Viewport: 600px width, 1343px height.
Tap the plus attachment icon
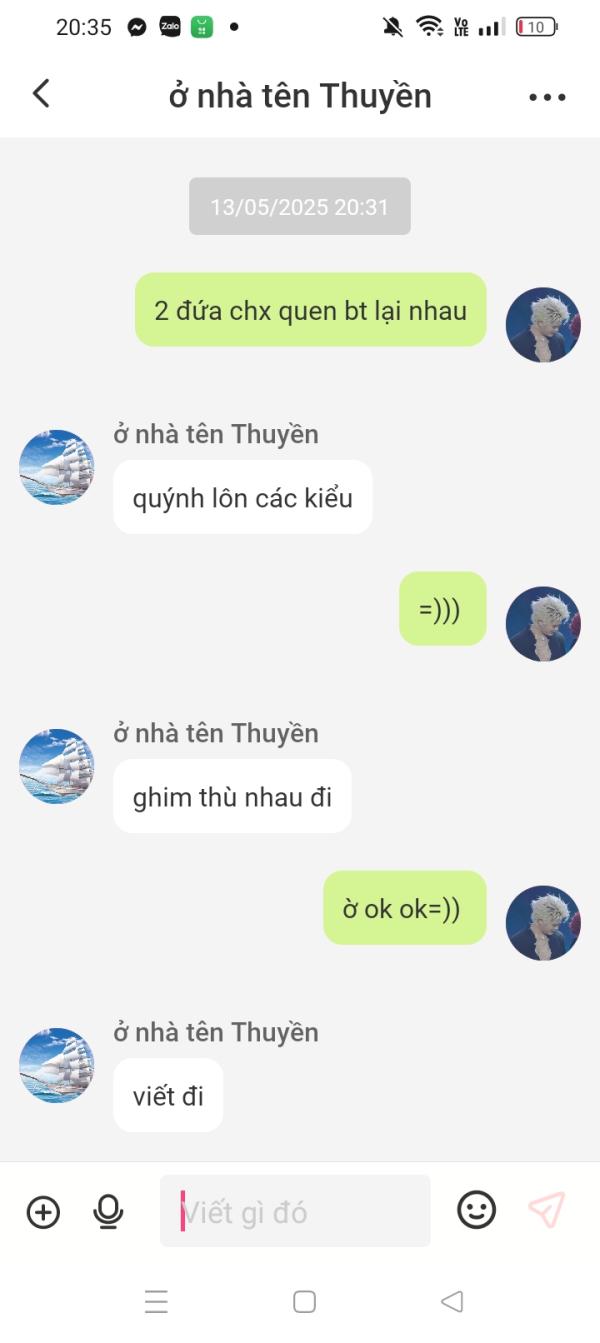43,1212
